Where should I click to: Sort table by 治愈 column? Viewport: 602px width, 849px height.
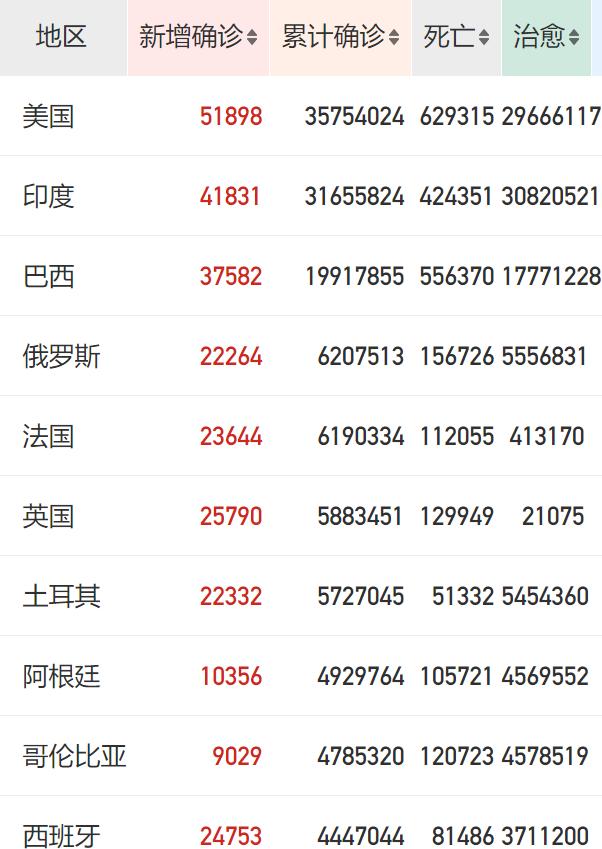point(546,37)
